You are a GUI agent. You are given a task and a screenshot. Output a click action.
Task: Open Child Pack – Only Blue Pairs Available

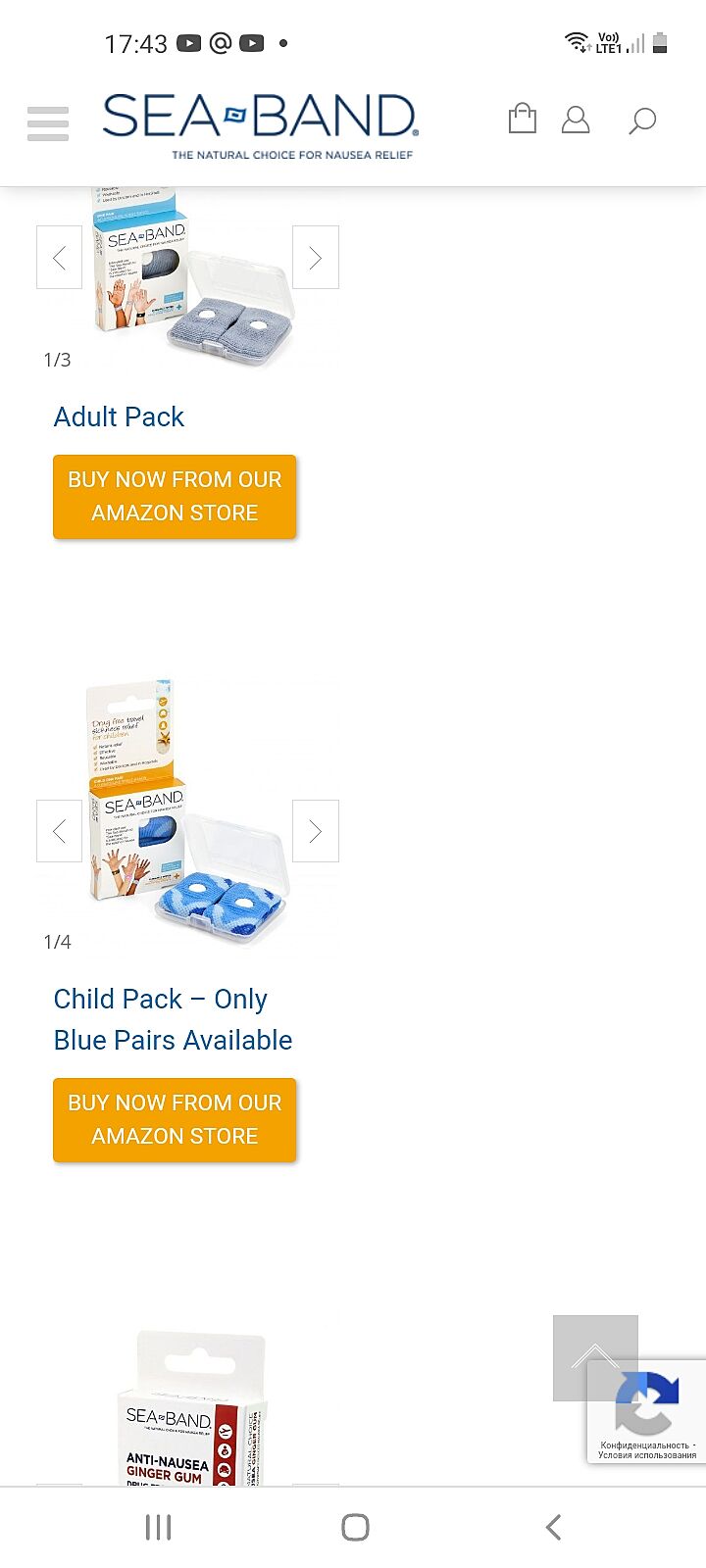click(x=173, y=1019)
